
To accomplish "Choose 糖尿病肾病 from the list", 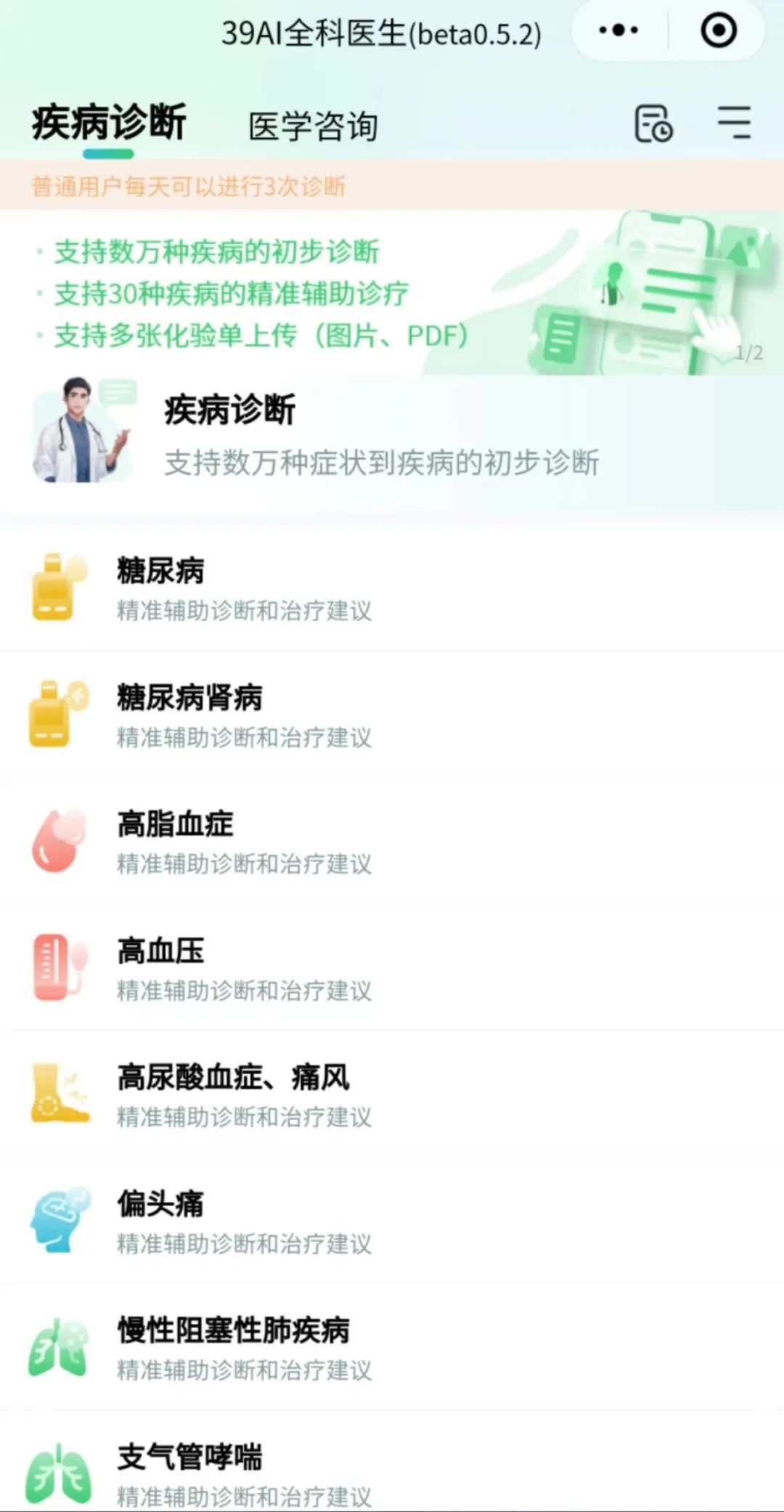I will [x=392, y=715].
